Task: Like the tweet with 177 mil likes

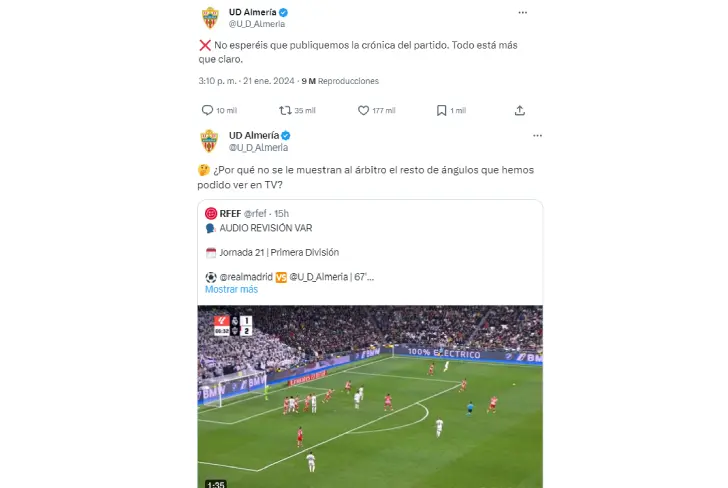Action: 363,110
